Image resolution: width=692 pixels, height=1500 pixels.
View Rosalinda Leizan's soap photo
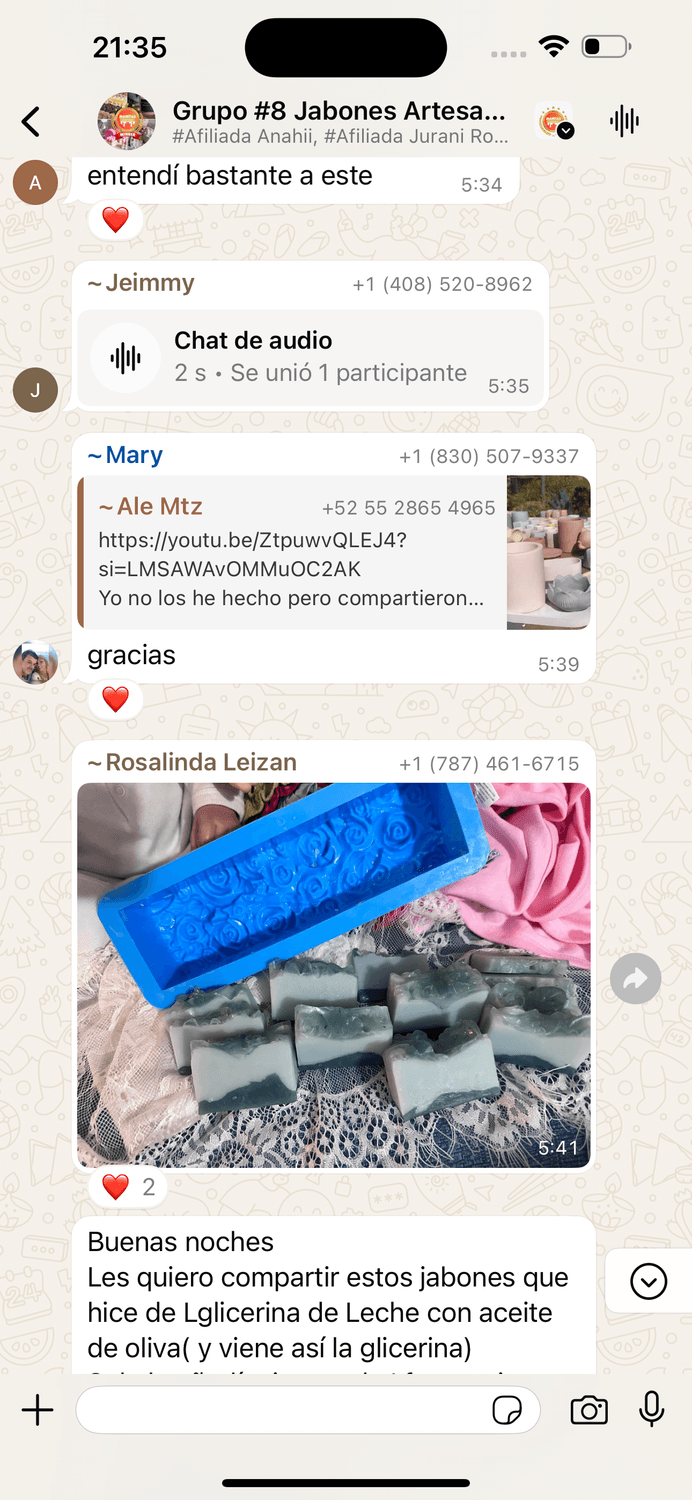(x=333, y=975)
